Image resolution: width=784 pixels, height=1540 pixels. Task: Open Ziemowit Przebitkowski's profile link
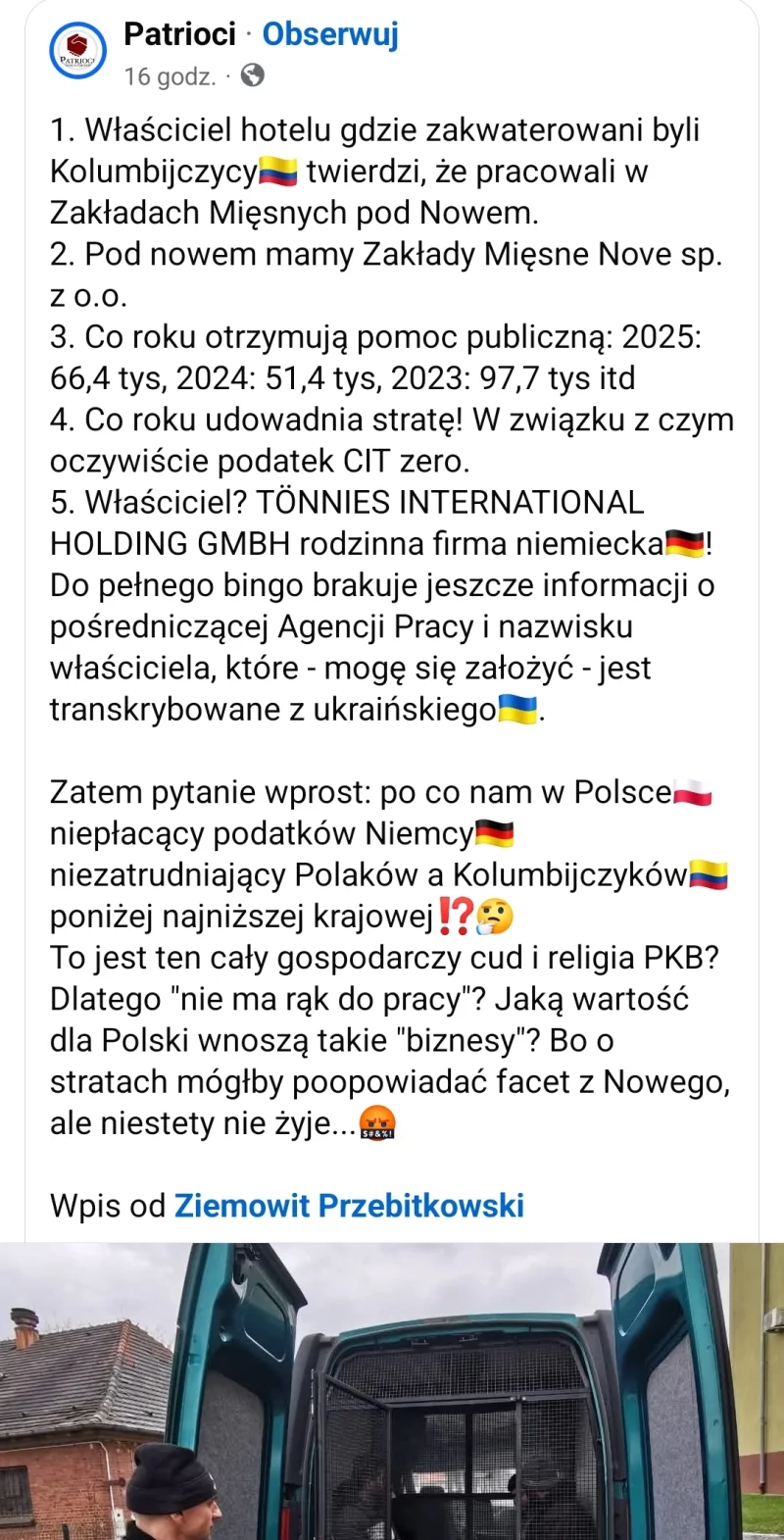click(x=349, y=1205)
